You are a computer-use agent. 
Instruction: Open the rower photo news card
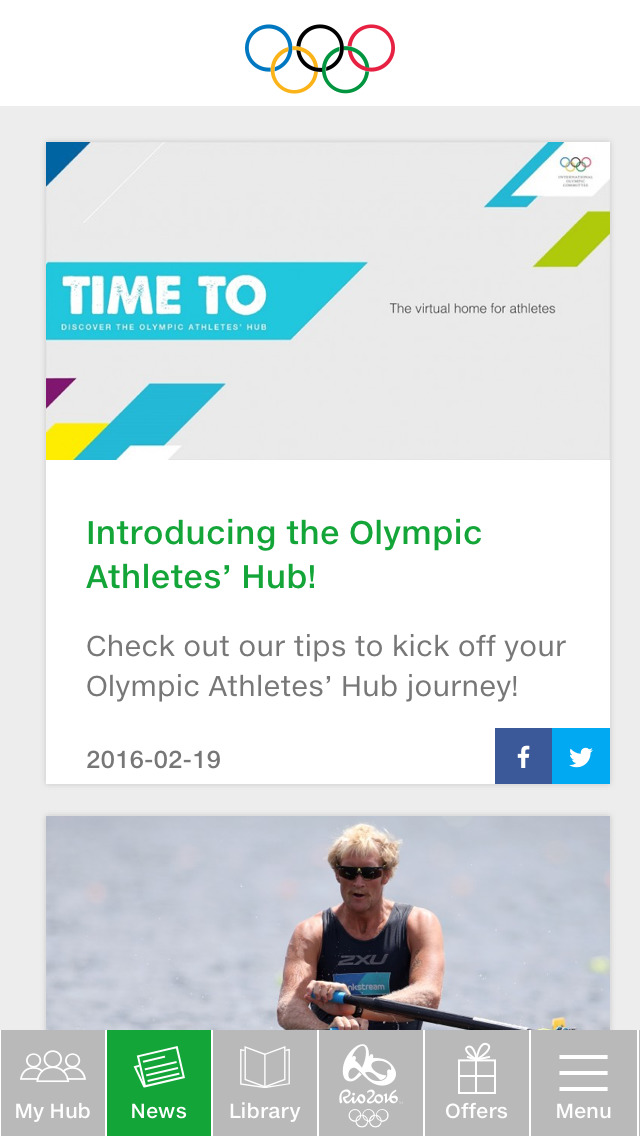[x=328, y=923]
